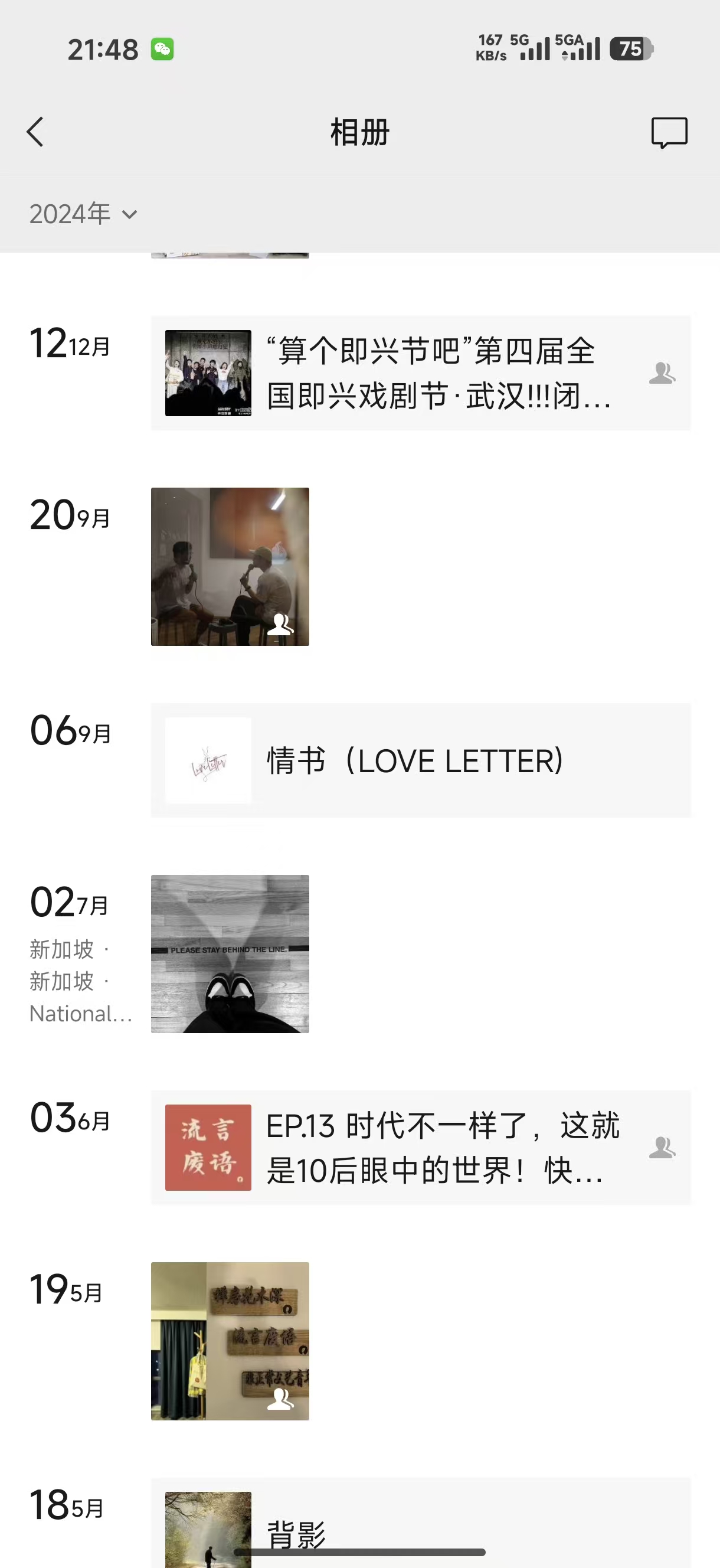Expand the 2024年 year dropdown

tap(83, 214)
